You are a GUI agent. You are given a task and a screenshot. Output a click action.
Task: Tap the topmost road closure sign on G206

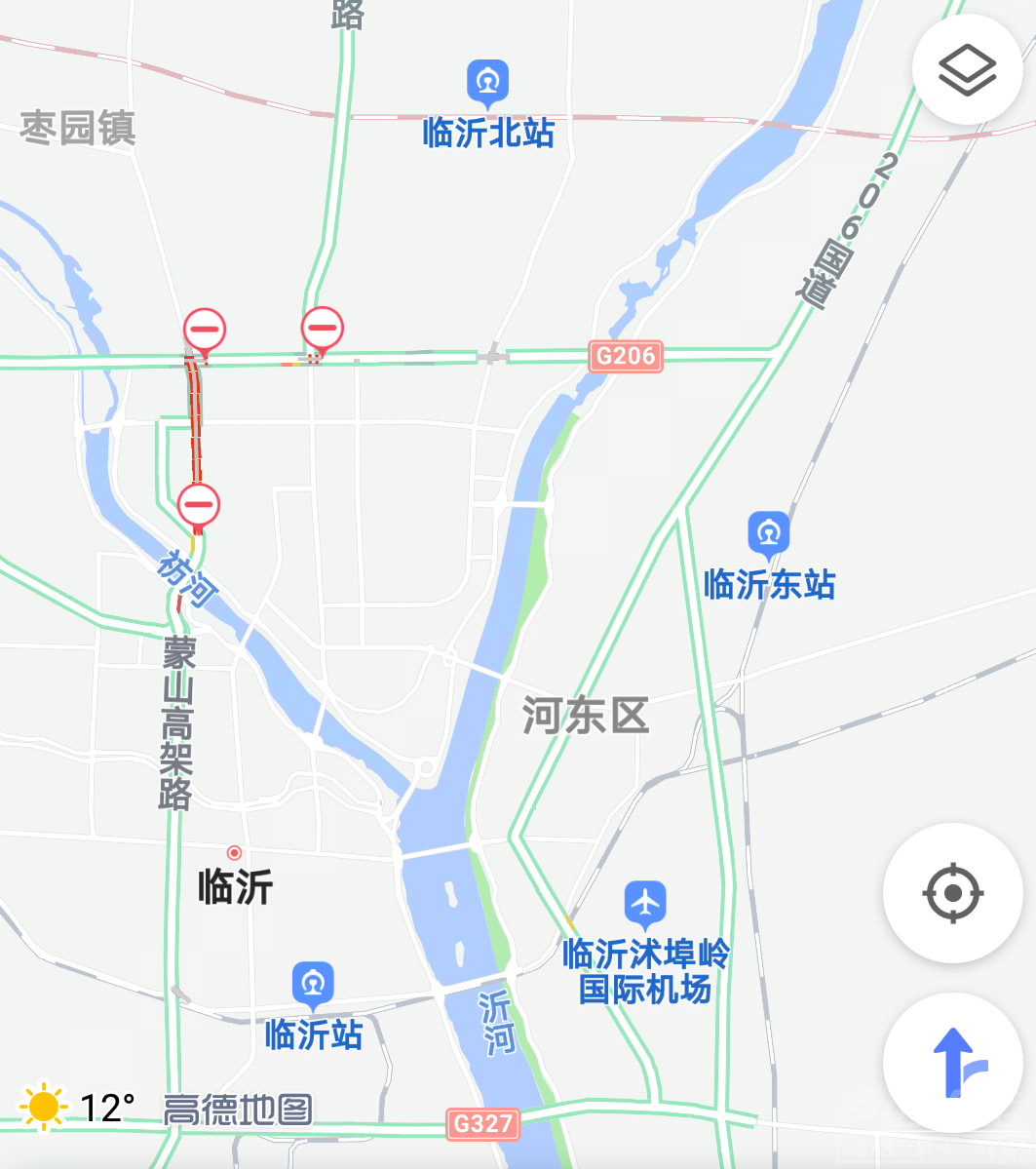pyautogui.click(x=322, y=329)
